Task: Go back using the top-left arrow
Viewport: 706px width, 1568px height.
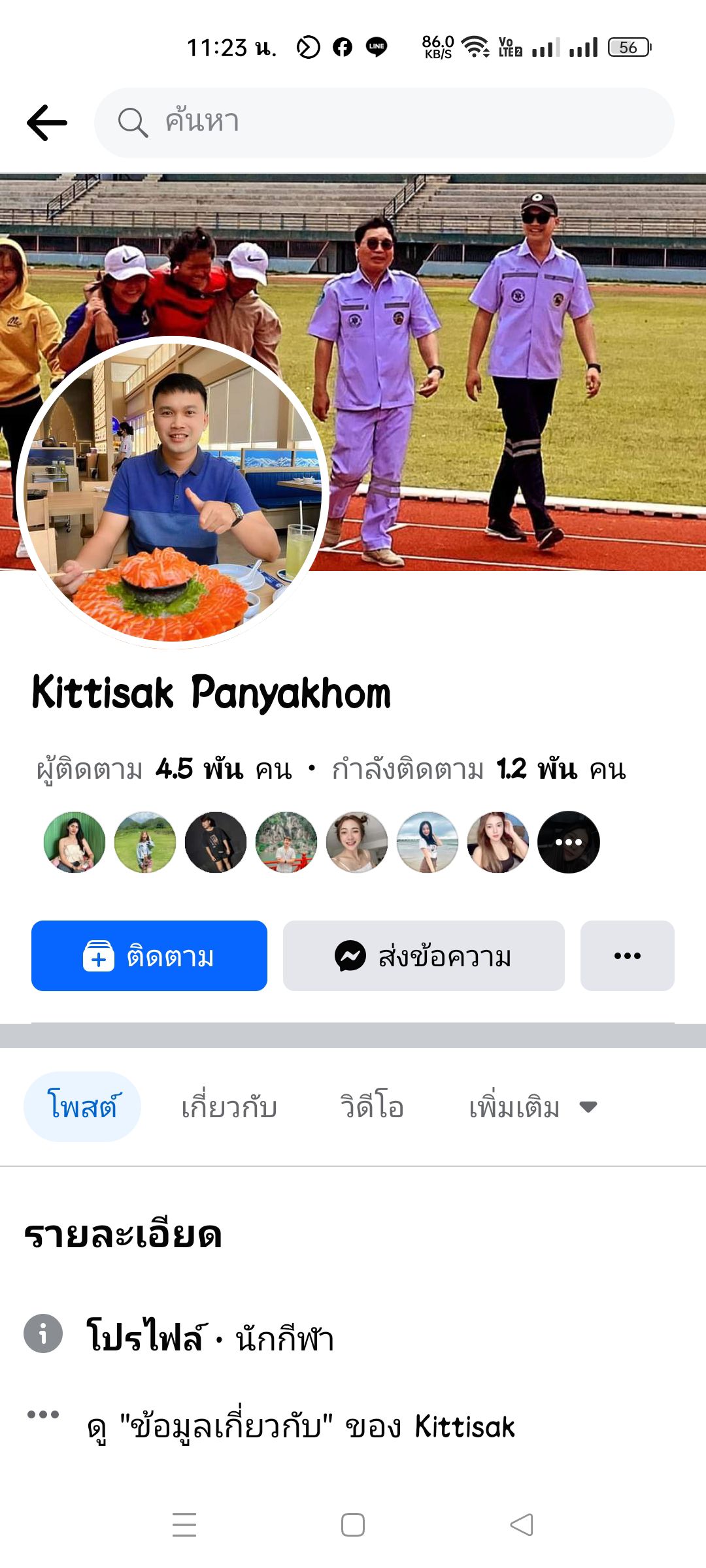Action: (47, 123)
